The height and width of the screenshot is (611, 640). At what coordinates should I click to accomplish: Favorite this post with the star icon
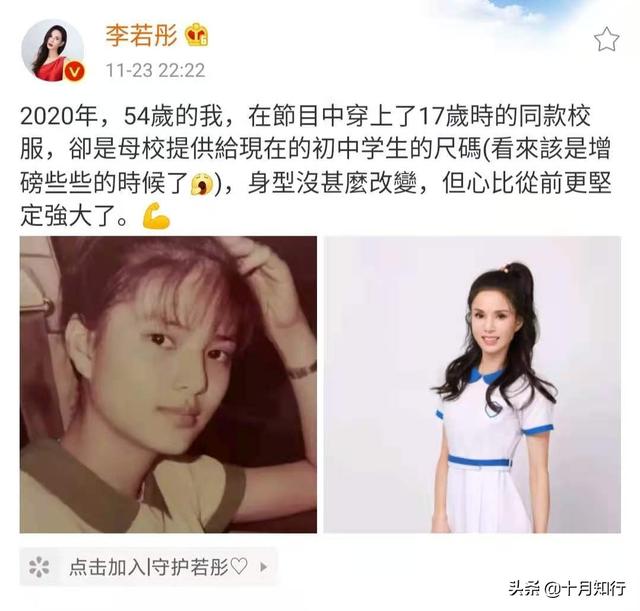pos(606,39)
